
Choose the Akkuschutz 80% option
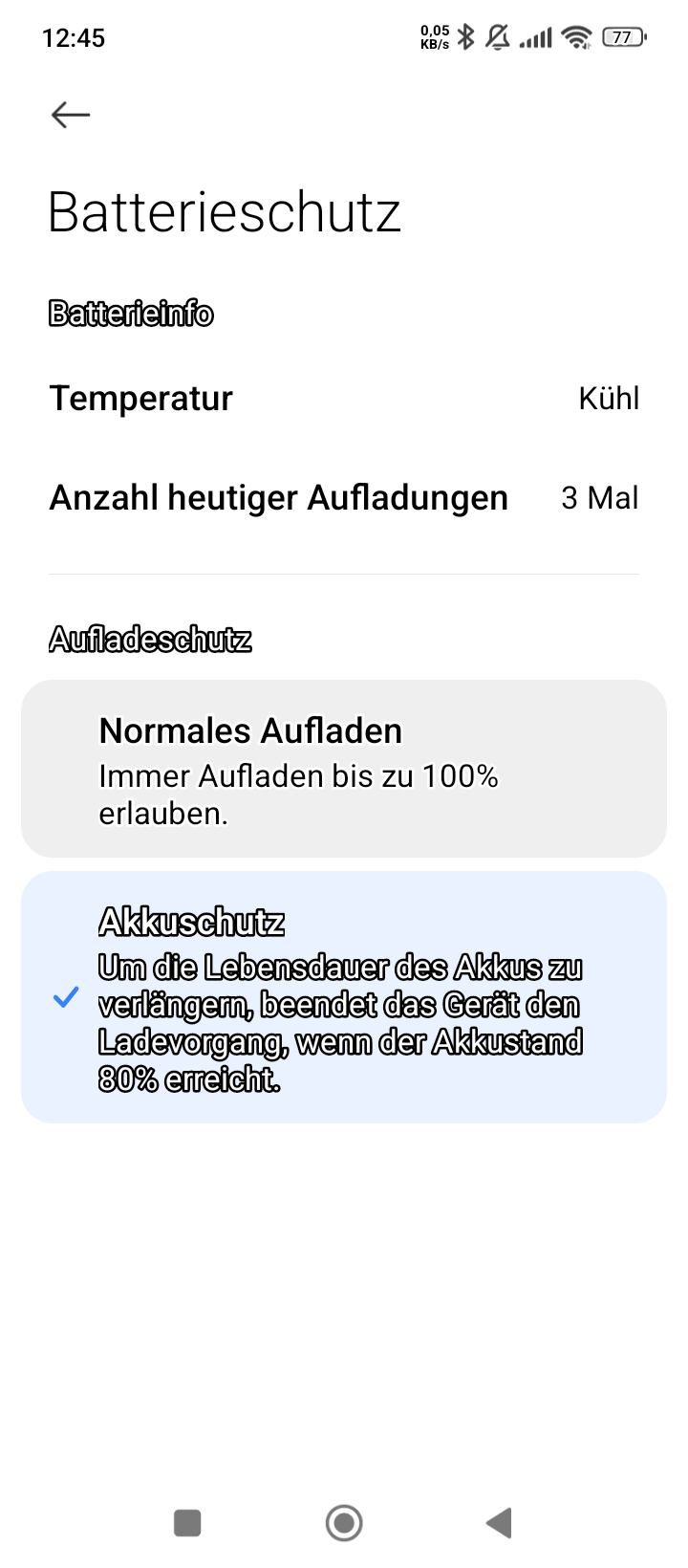344,997
